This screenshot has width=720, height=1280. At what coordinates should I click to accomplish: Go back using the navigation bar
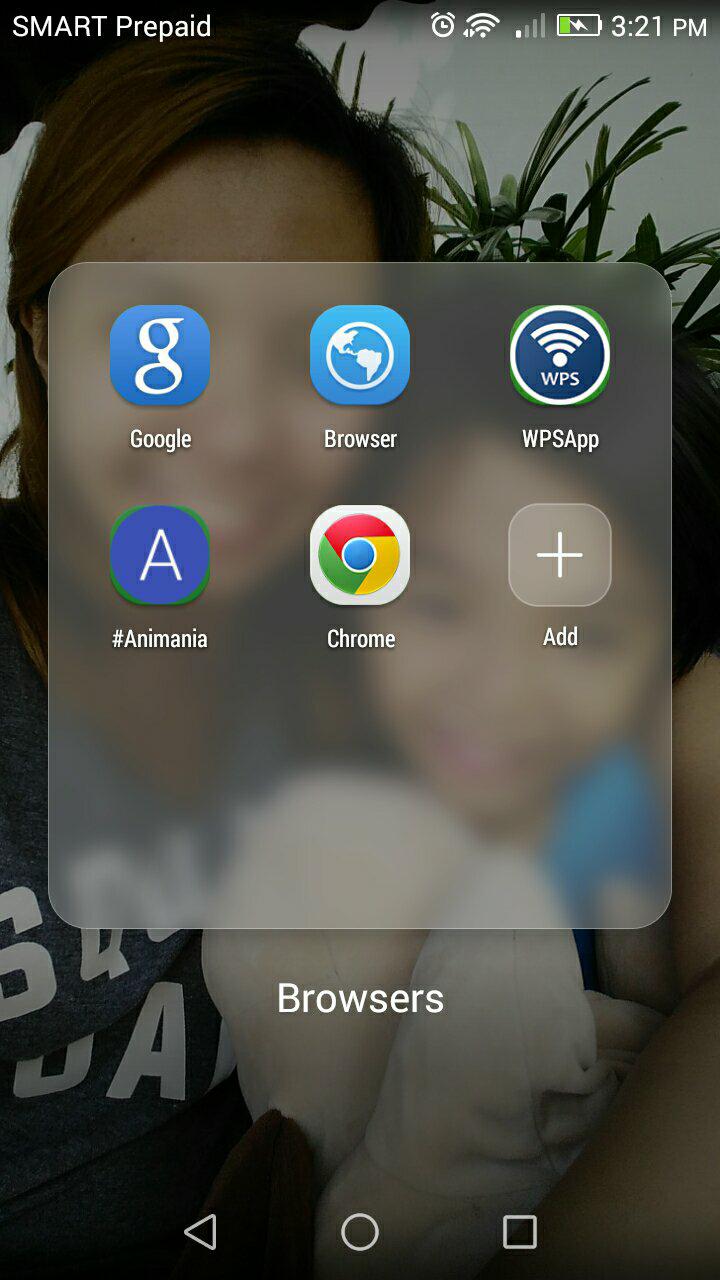tap(200, 1232)
